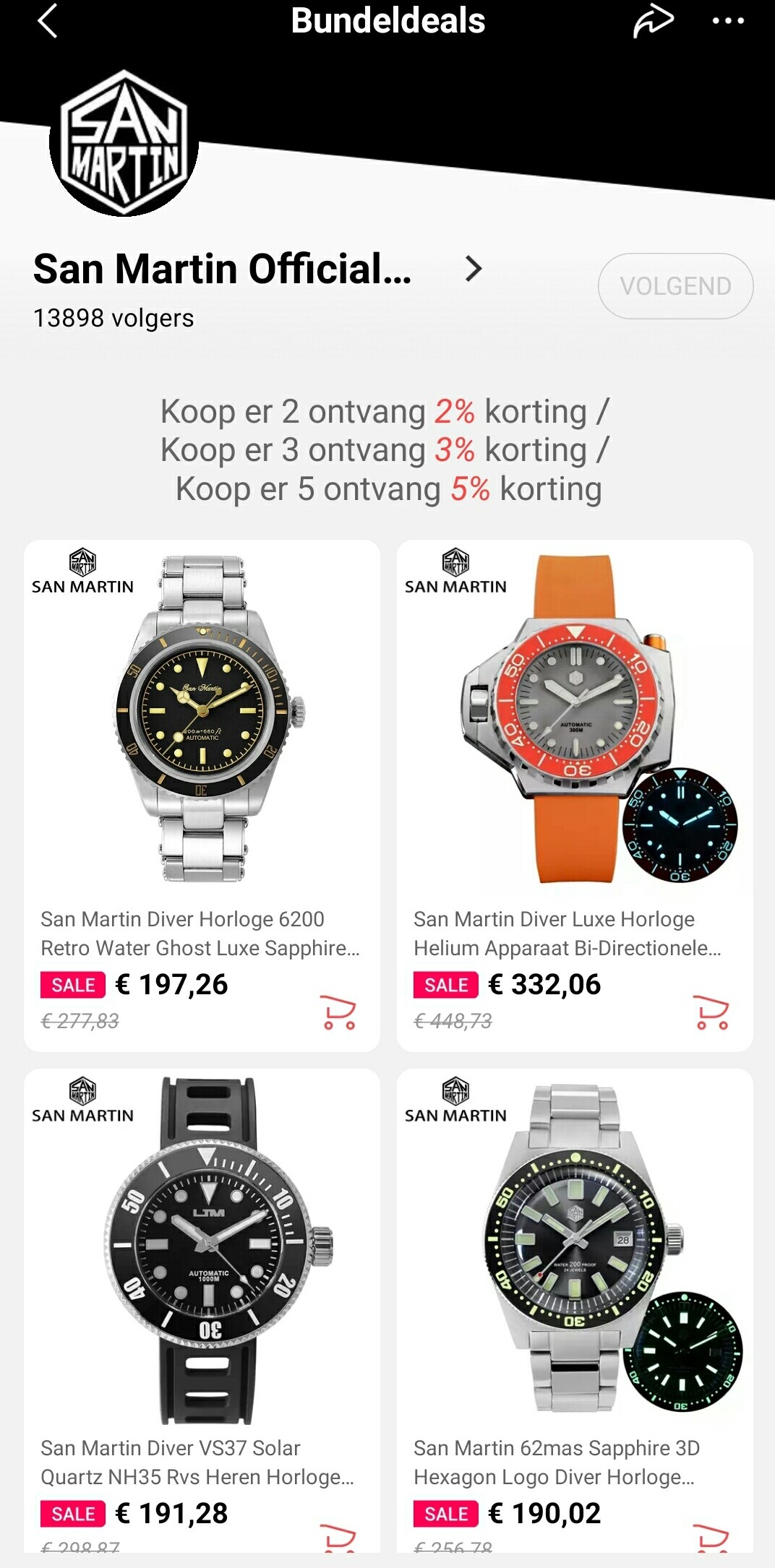Tap the VOLGEND follow button
This screenshot has height=1568, width=775.
coord(675,286)
